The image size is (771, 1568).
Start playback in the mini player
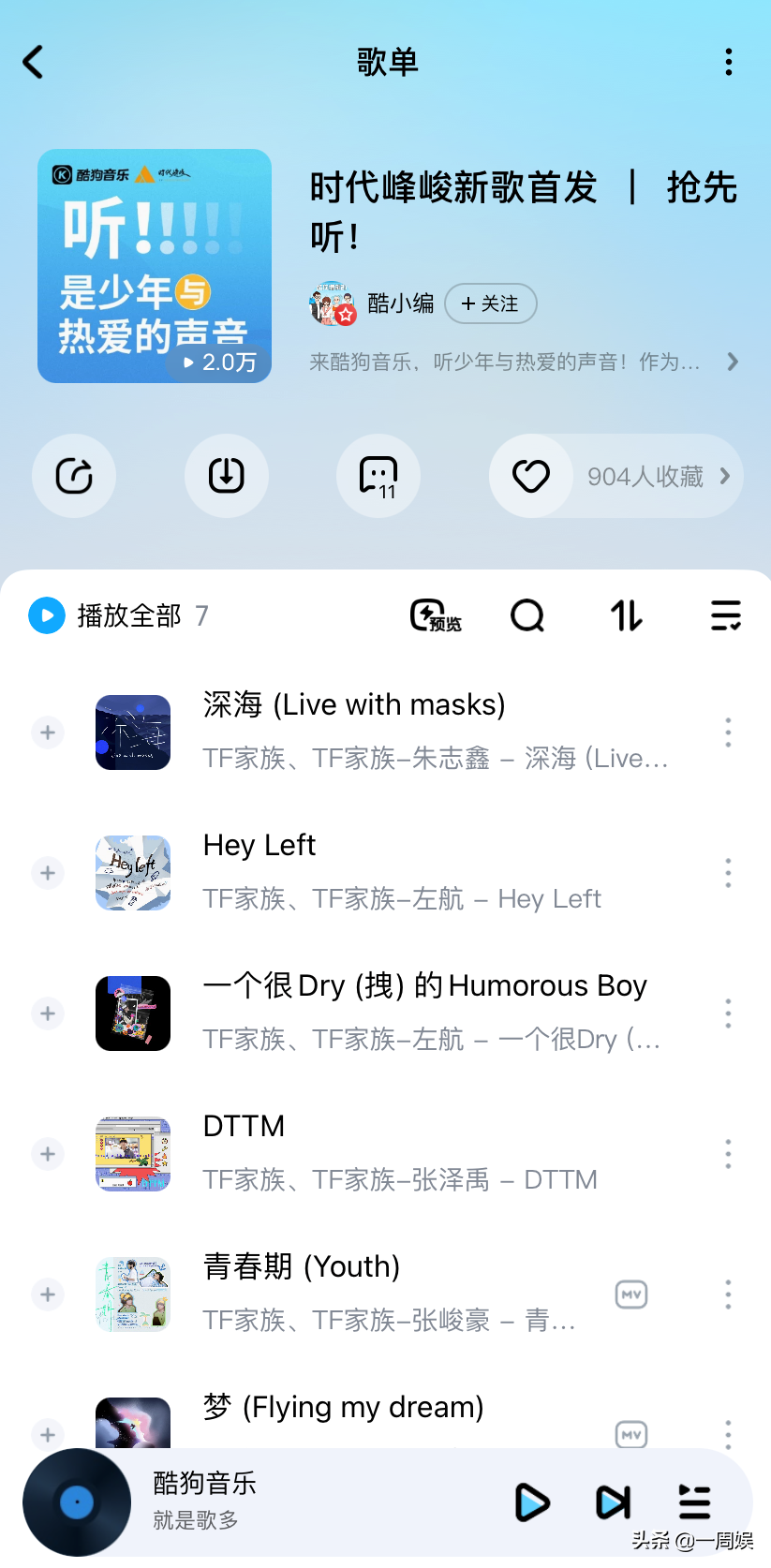[533, 1502]
